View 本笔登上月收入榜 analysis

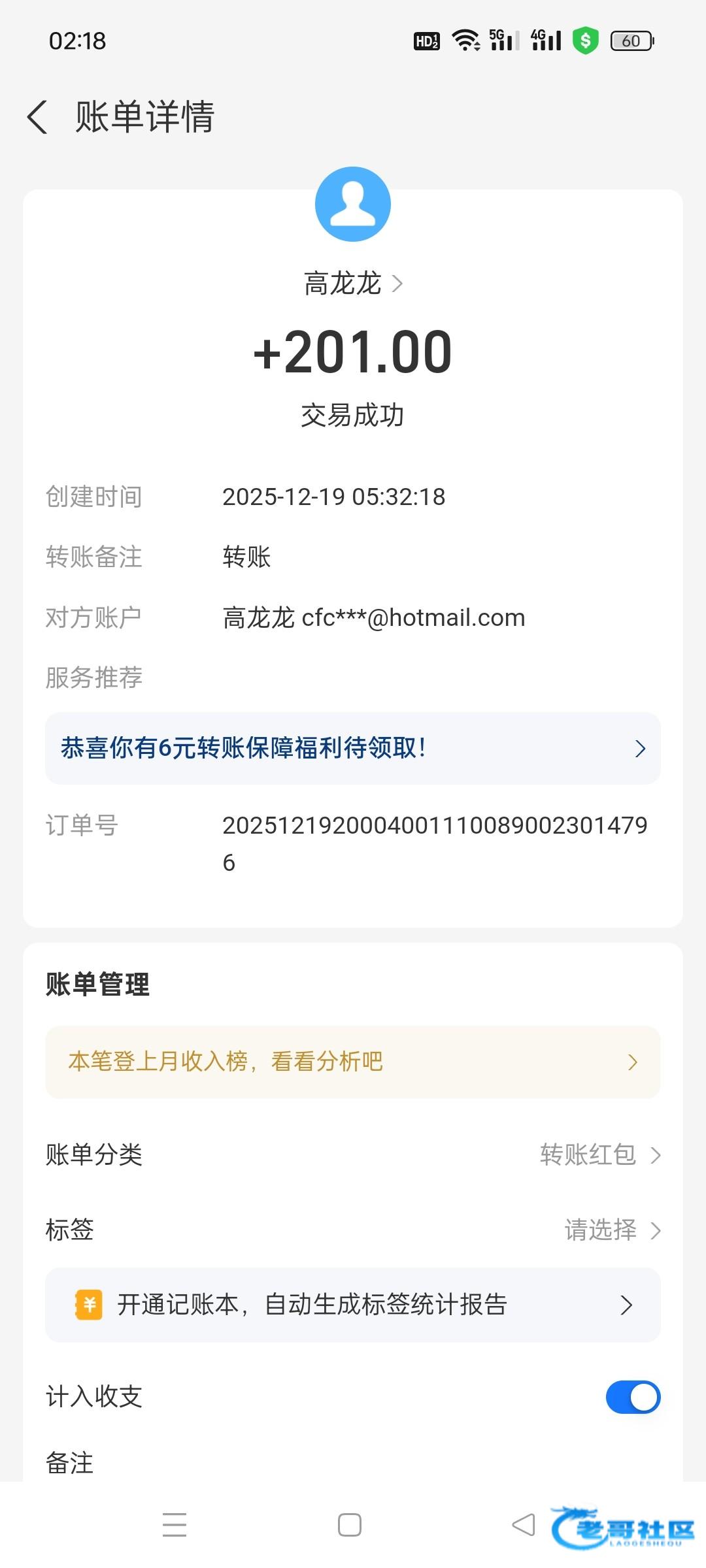pos(353,1062)
